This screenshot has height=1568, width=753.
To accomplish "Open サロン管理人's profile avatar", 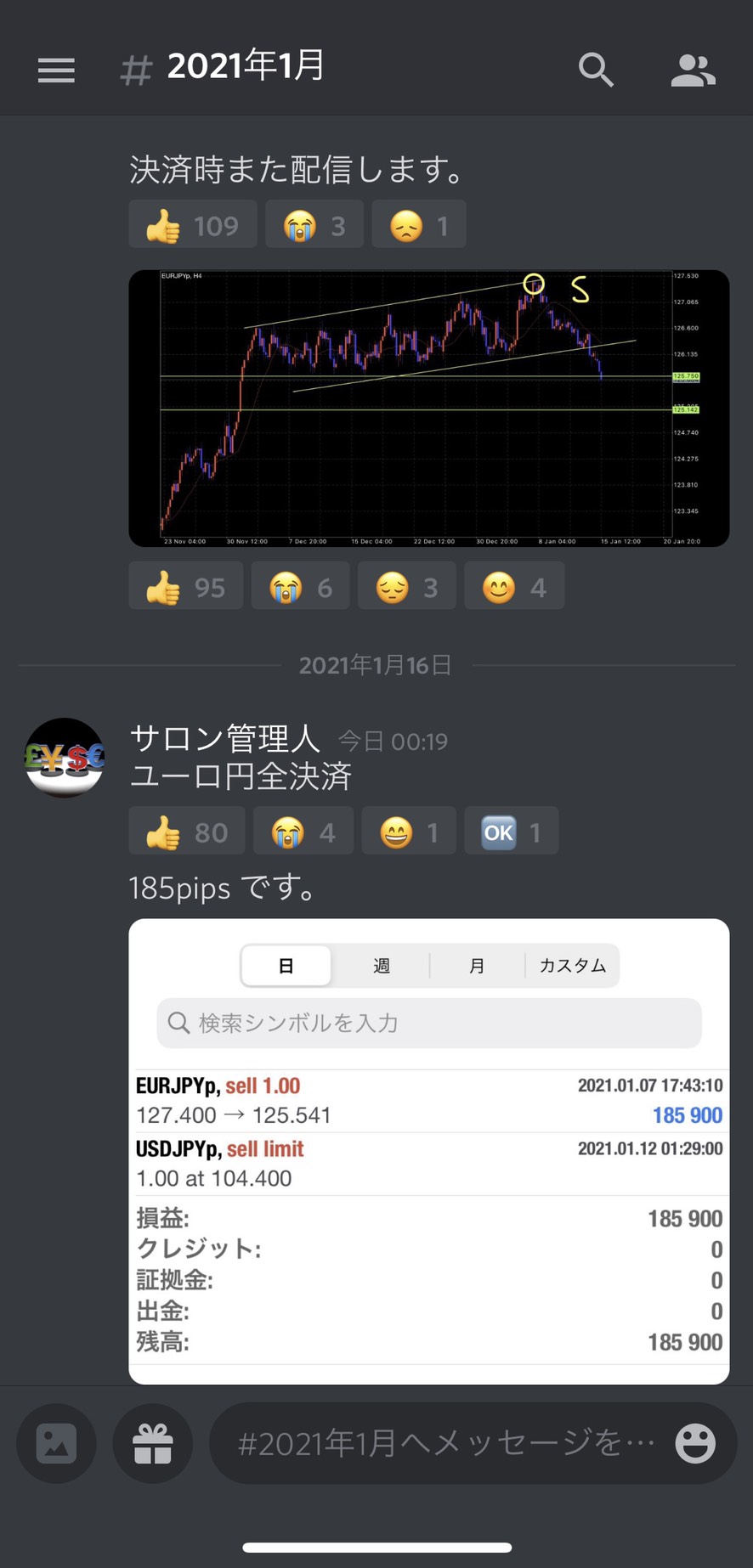I will [65, 758].
